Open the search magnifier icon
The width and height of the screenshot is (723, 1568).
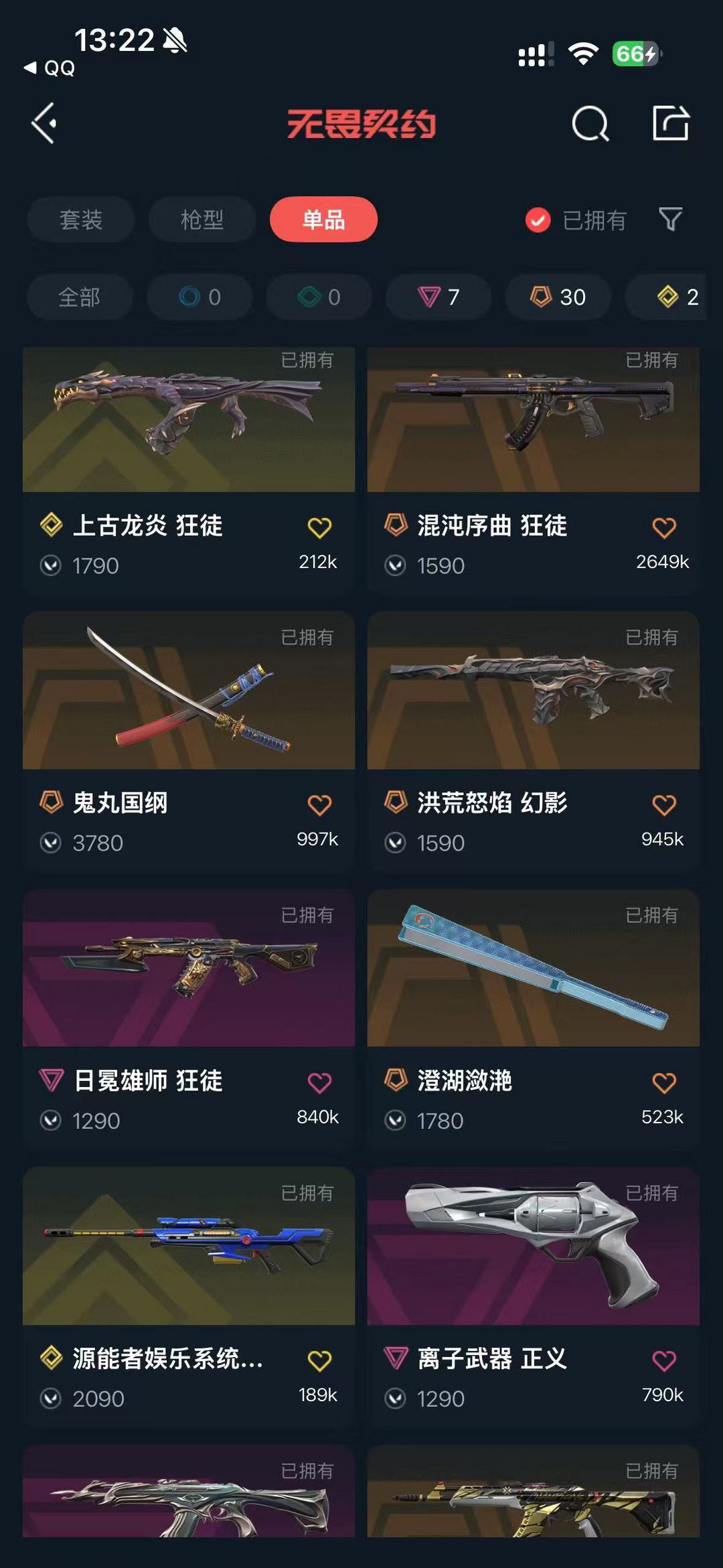590,123
